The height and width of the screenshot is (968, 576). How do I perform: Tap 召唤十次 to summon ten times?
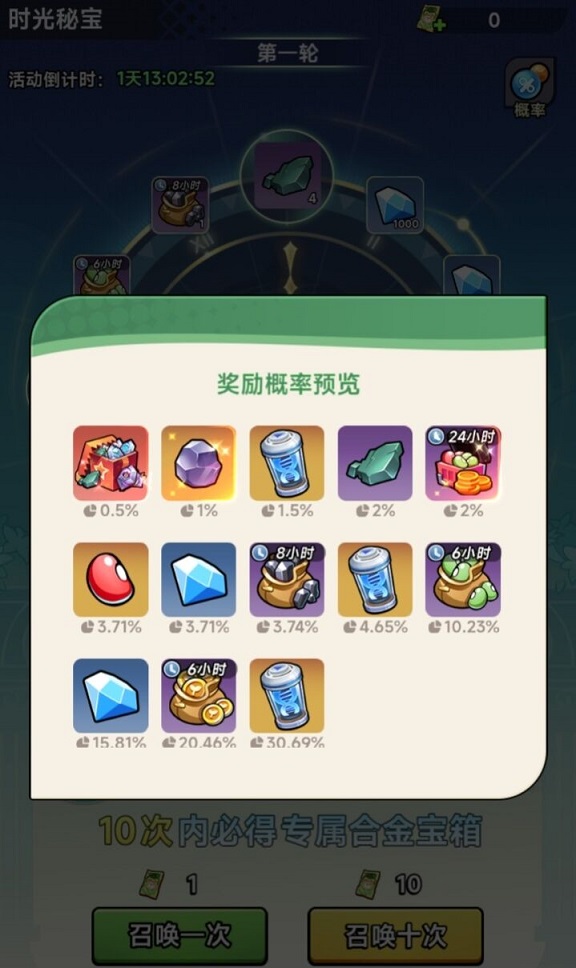(395, 935)
